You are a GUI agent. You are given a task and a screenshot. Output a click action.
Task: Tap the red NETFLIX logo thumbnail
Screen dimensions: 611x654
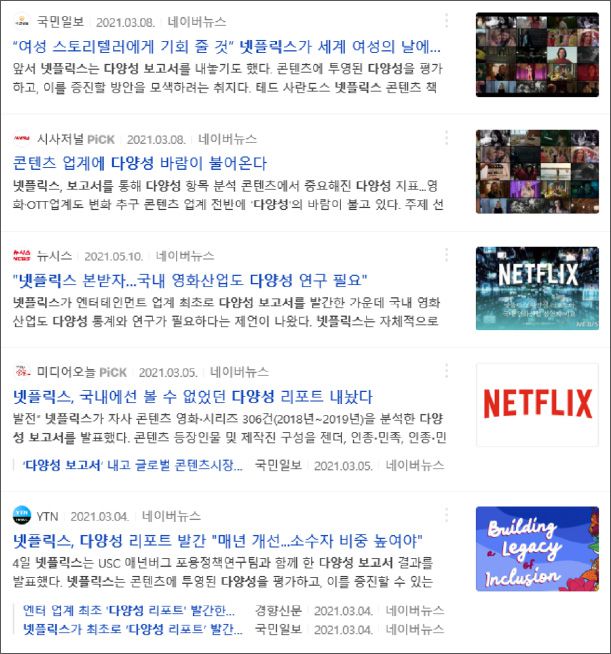pyautogui.click(x=537, y=403)
